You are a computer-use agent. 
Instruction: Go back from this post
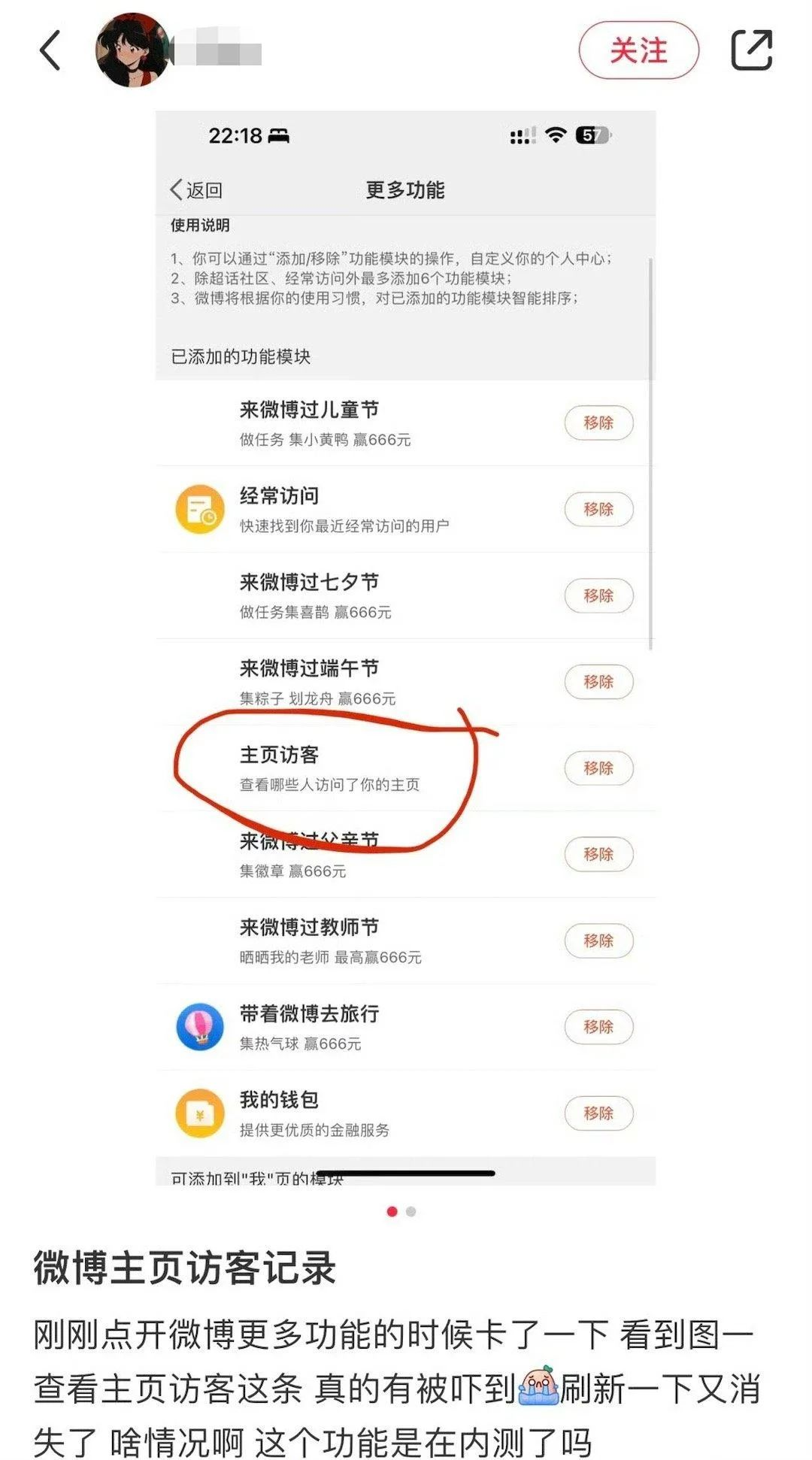tap(50, 51)
